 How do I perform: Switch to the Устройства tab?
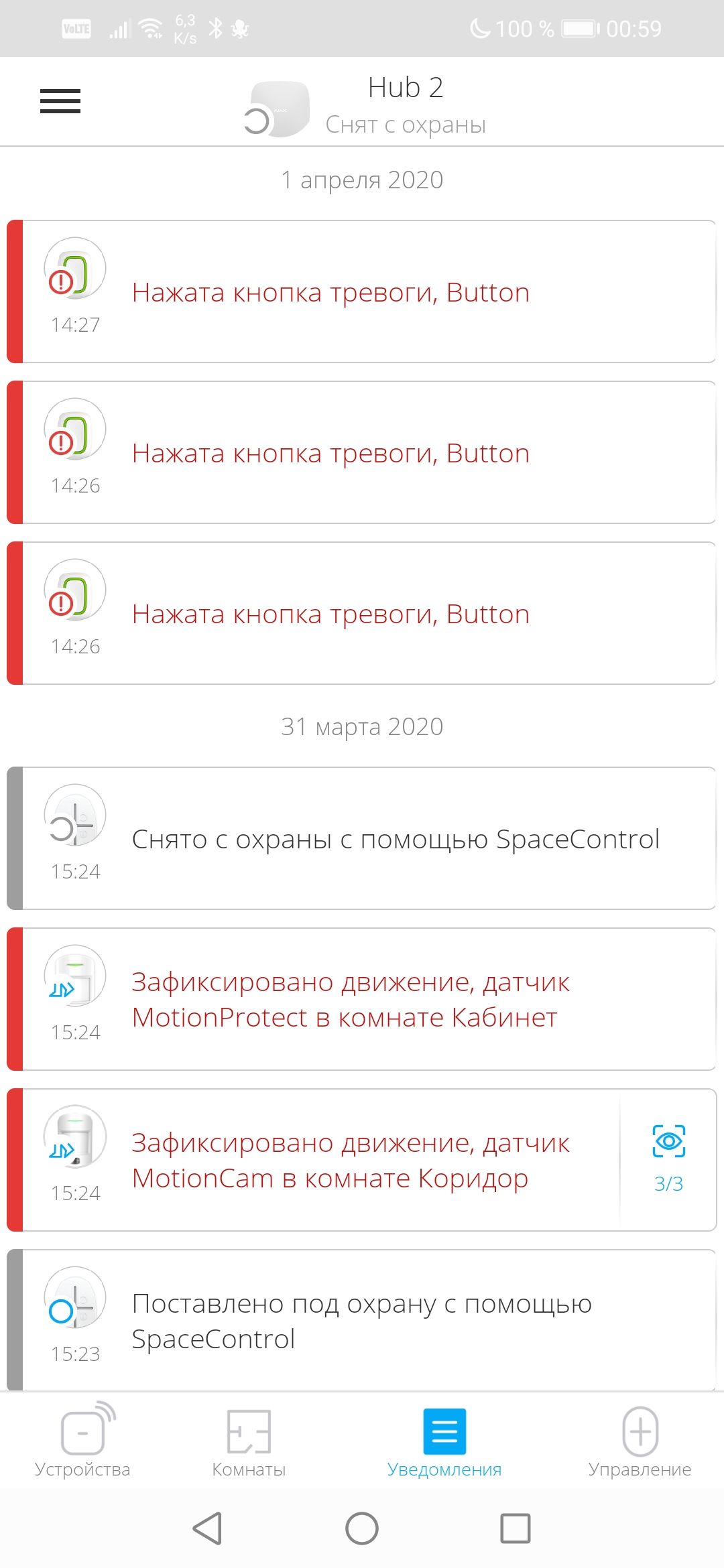82,1441
